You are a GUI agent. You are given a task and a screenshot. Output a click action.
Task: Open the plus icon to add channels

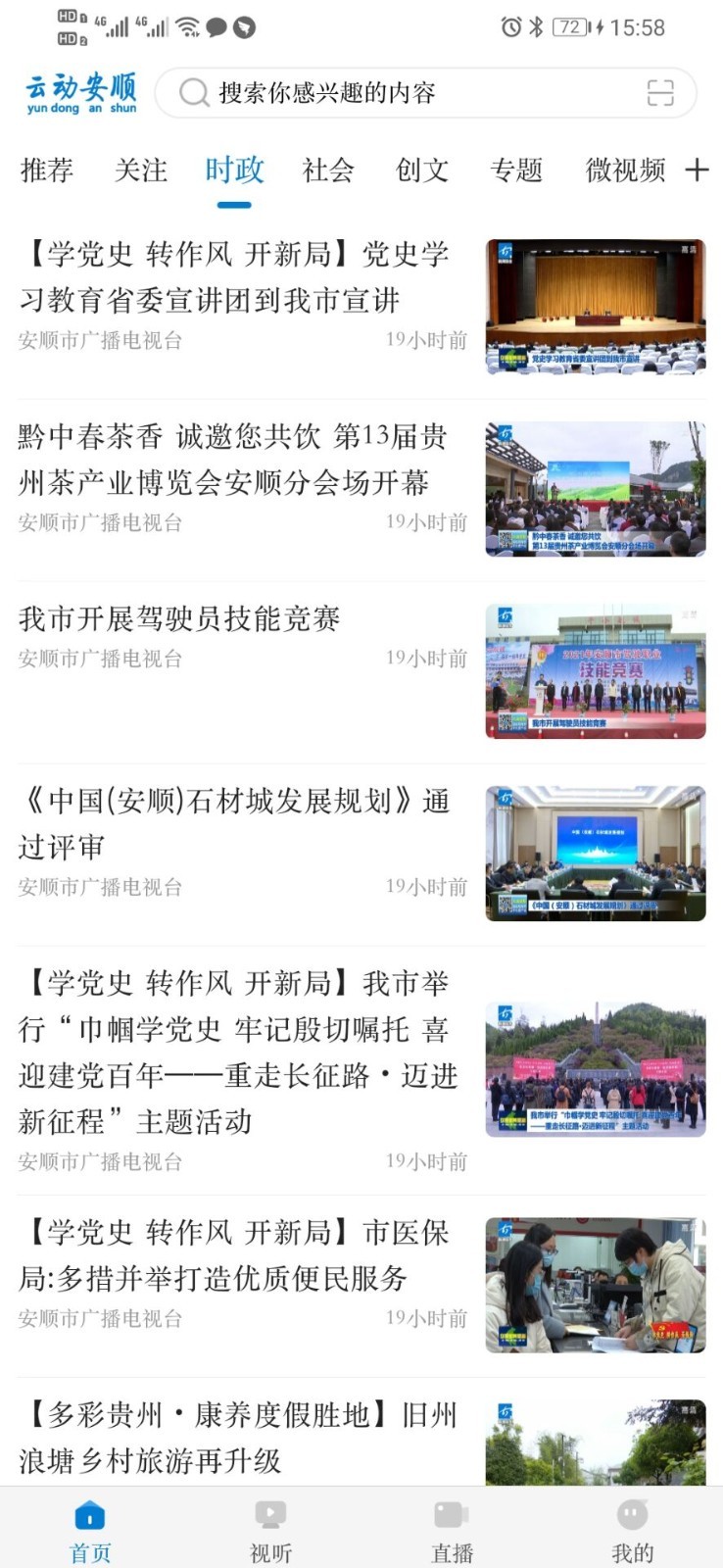pos(697,170)
